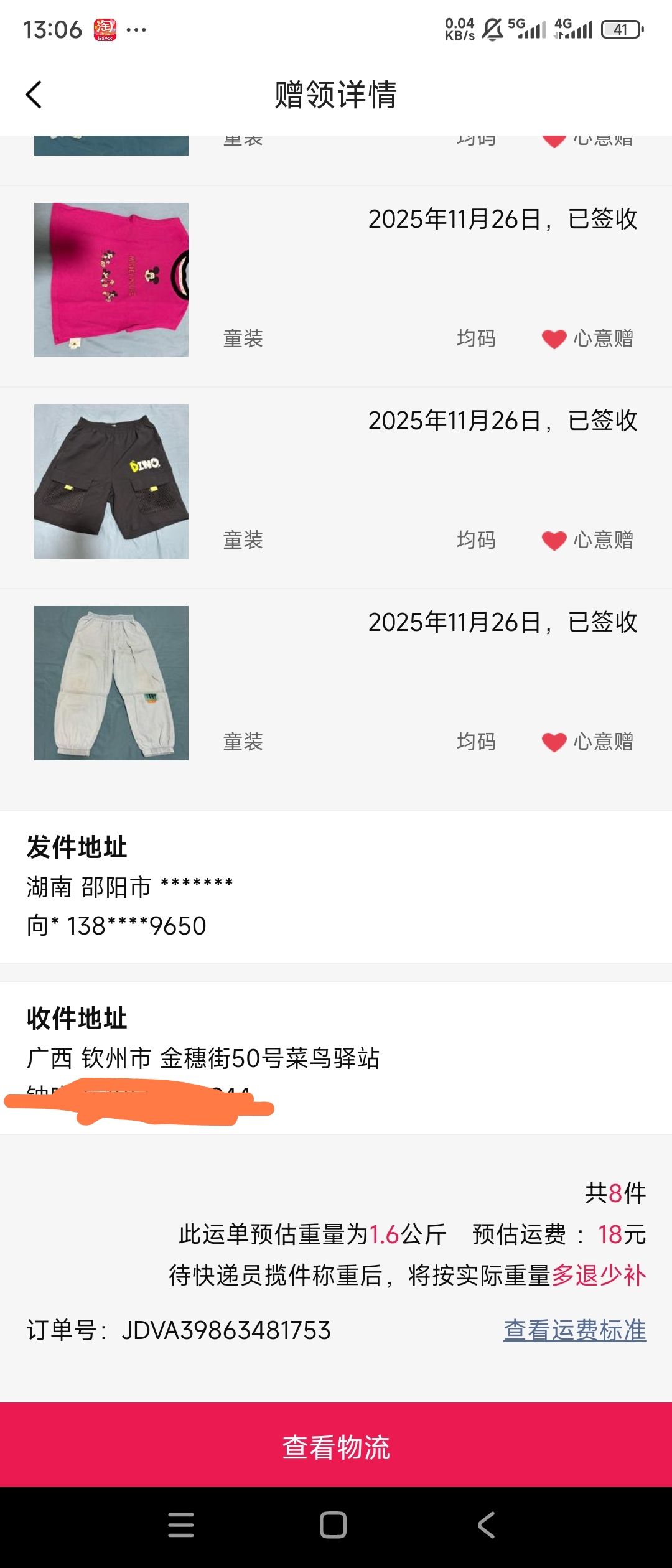Open the black DINO shorts item

(111, 482)
